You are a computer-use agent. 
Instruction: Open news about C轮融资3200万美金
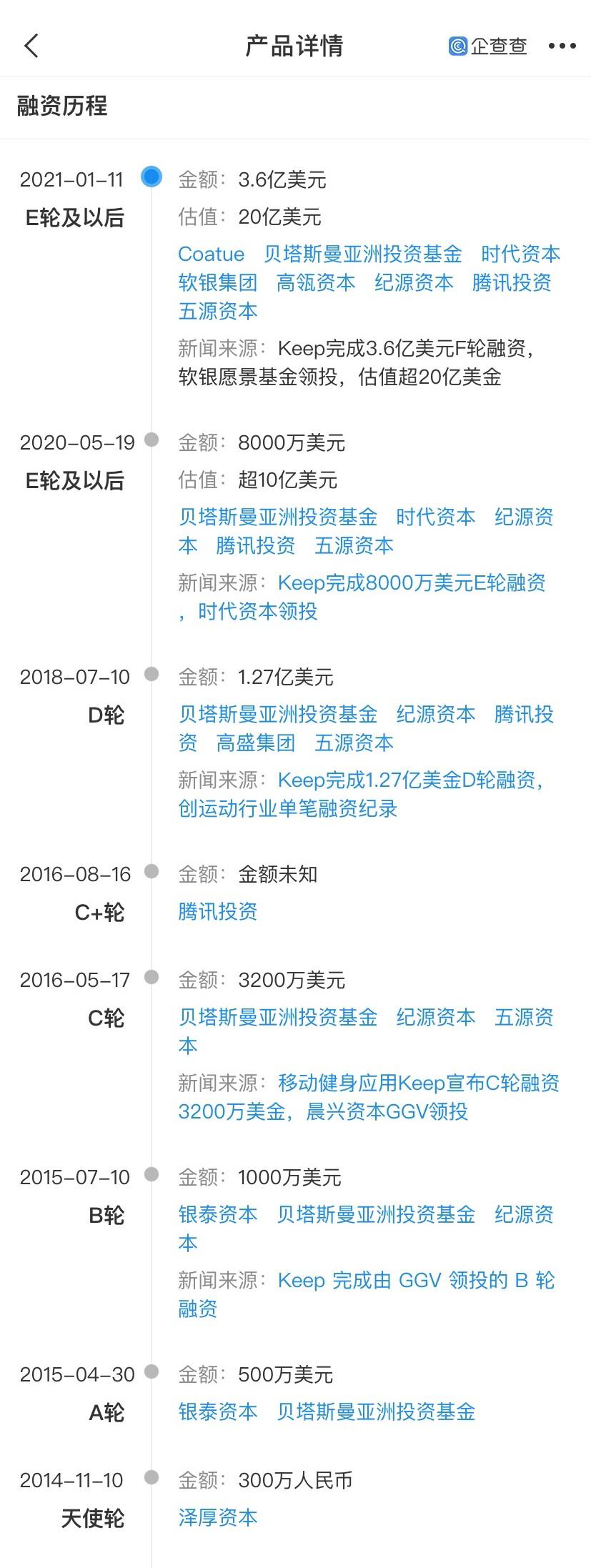[x=418, y=1083]
